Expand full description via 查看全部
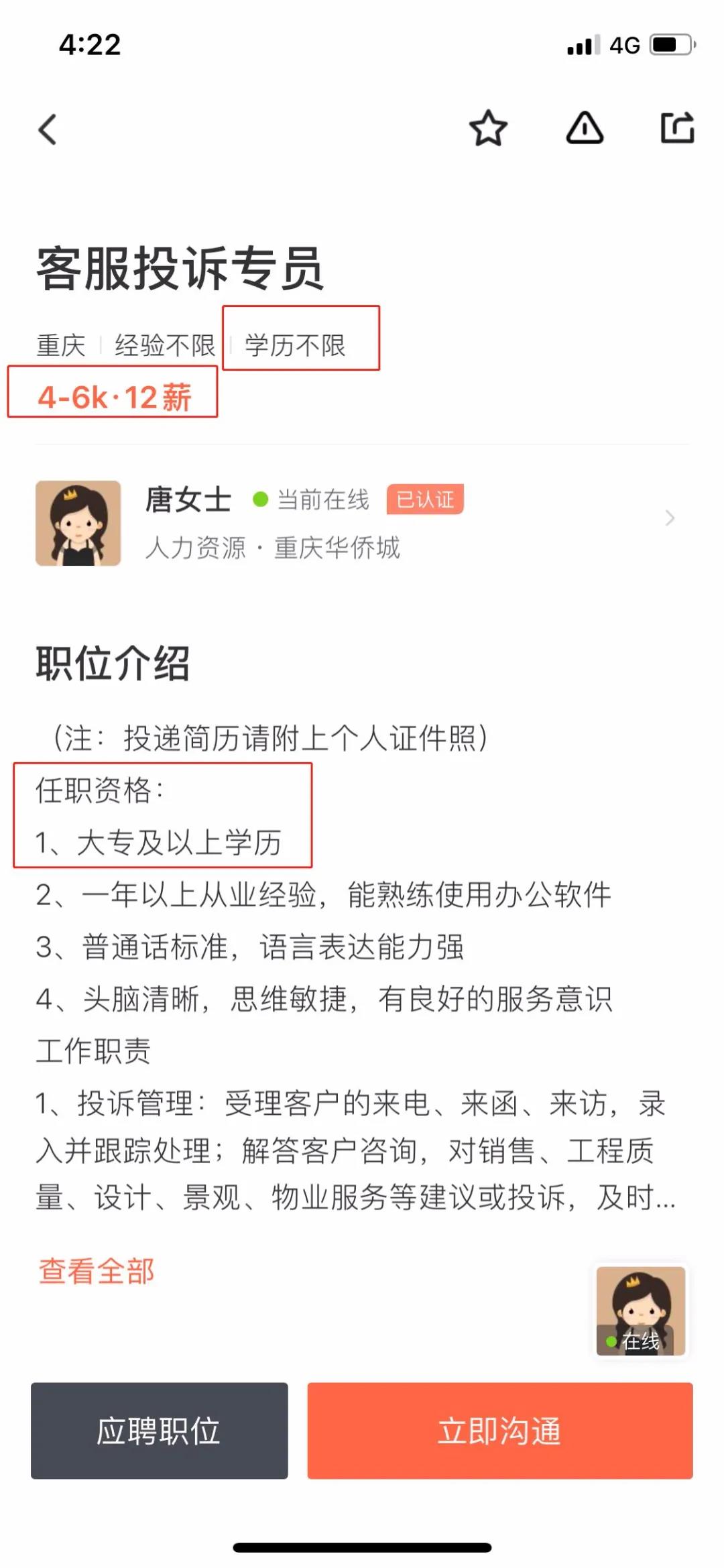The height and width of the screenshot is (1568, 724). click(97, 1272)
